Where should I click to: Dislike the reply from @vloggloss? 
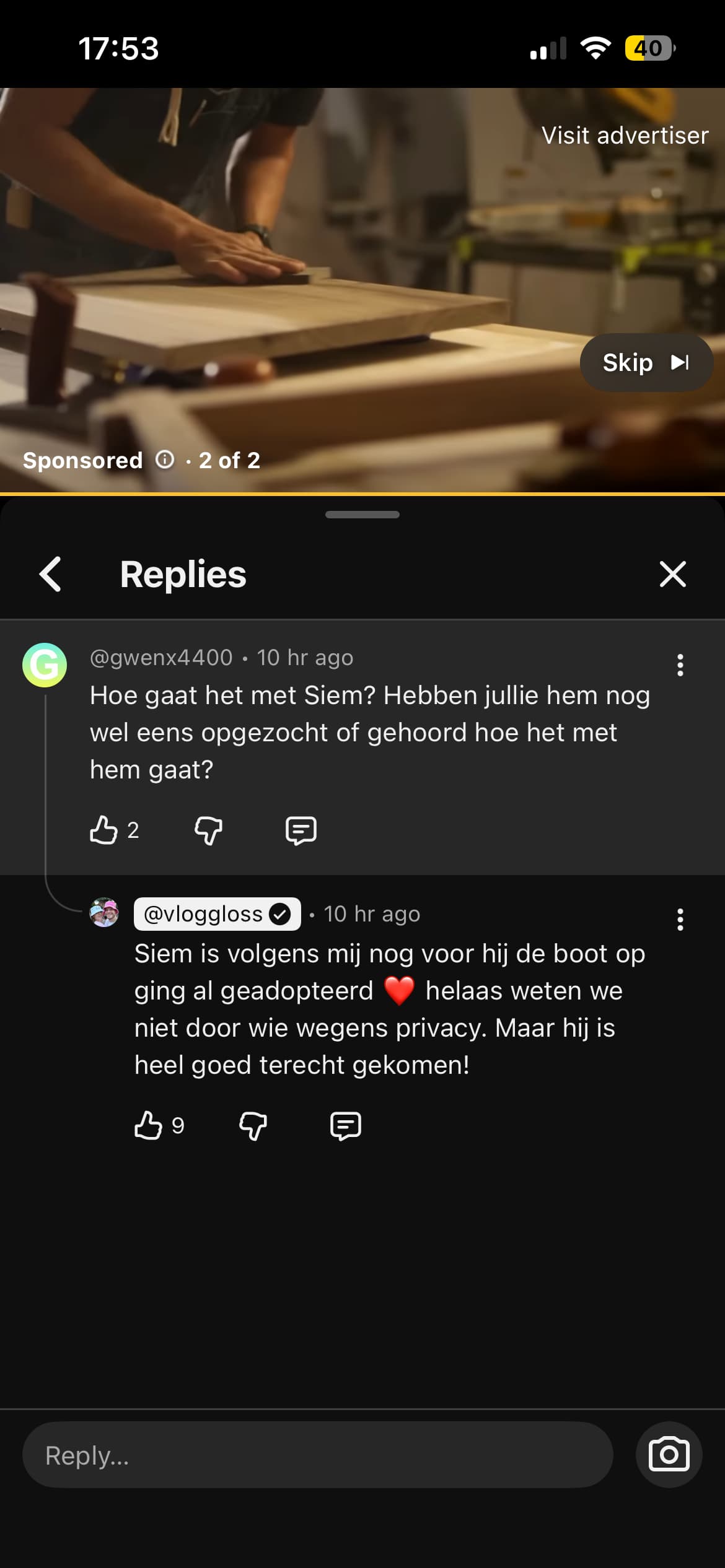(x=253, y=1125)
